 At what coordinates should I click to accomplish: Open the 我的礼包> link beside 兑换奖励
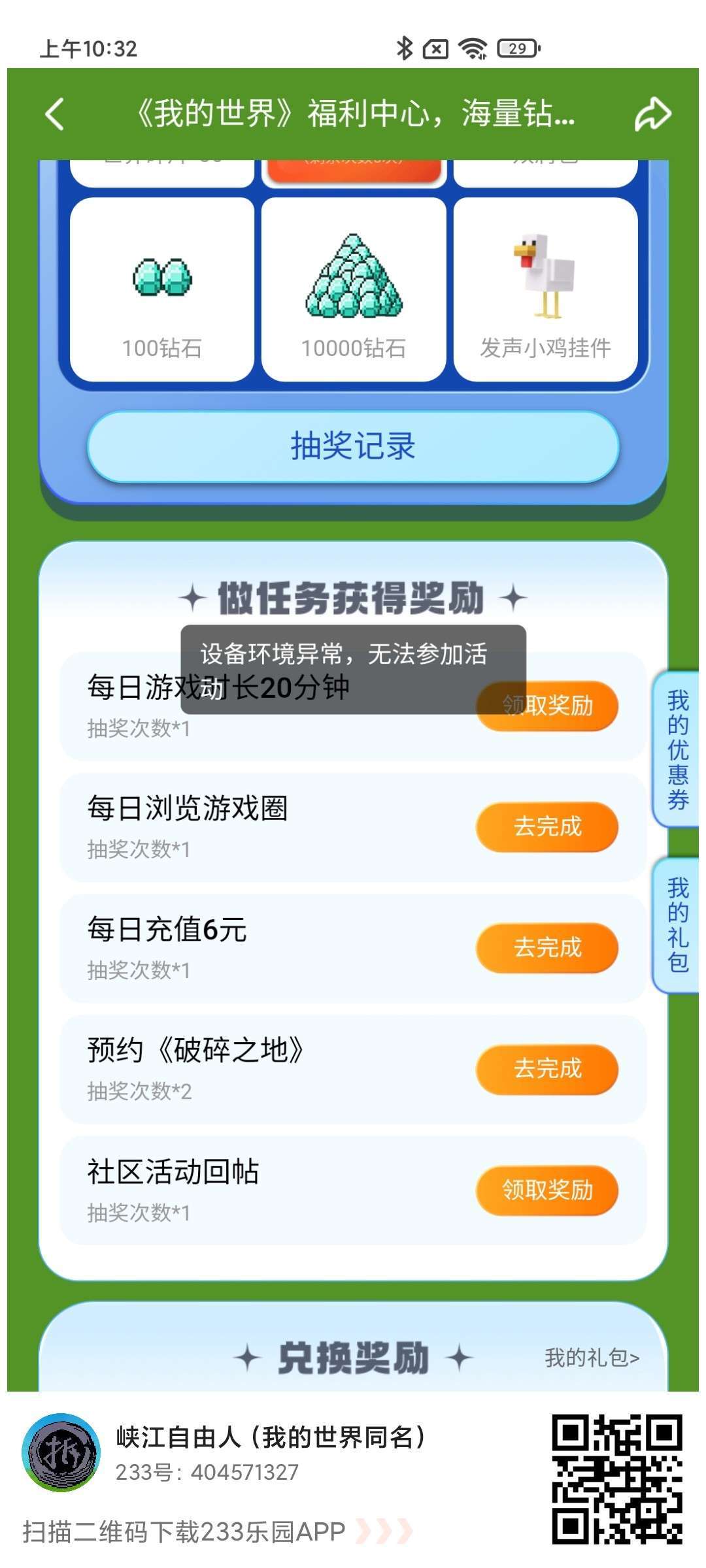click(x=592, y=1358)
